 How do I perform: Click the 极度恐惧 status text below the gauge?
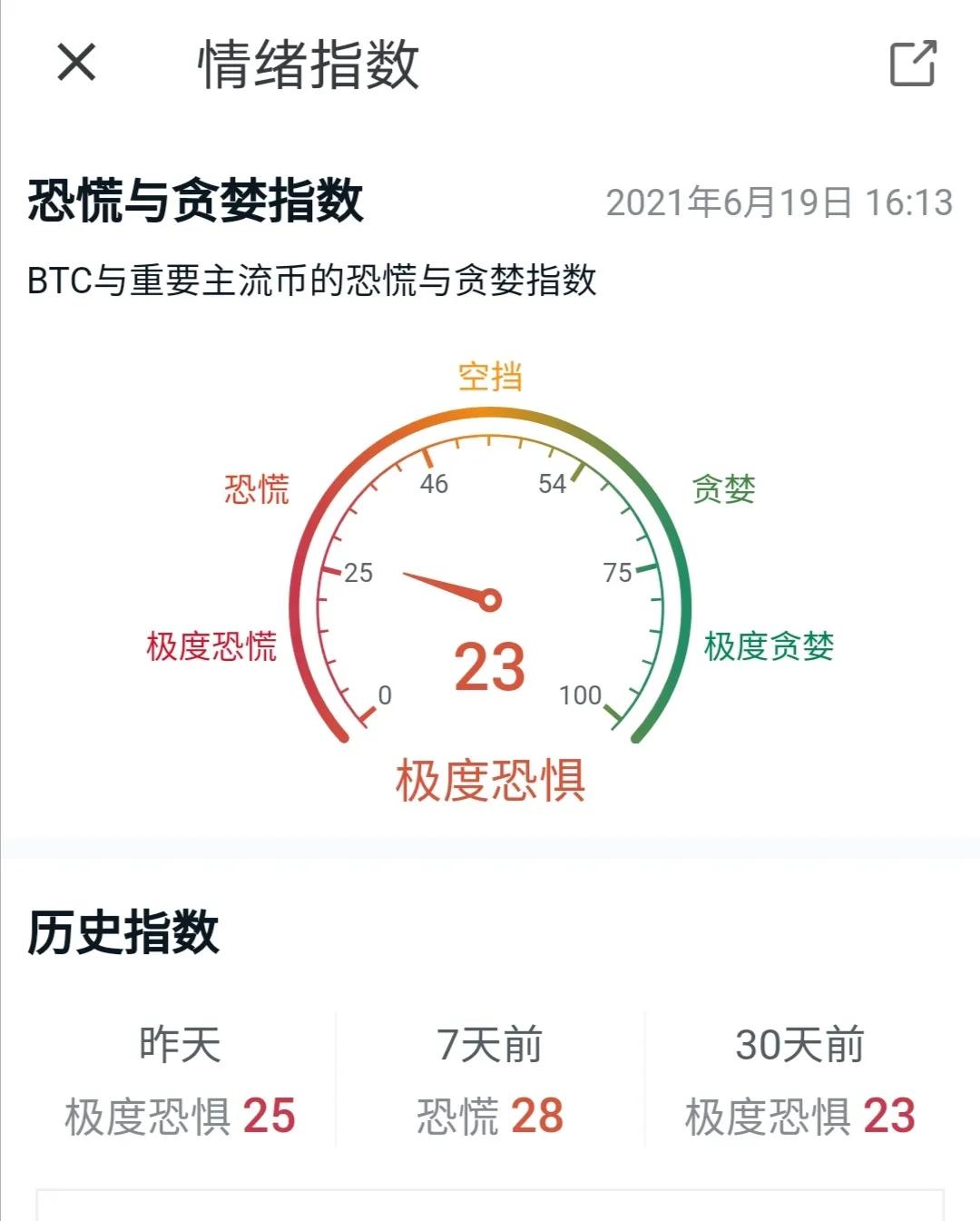[490, 778]
